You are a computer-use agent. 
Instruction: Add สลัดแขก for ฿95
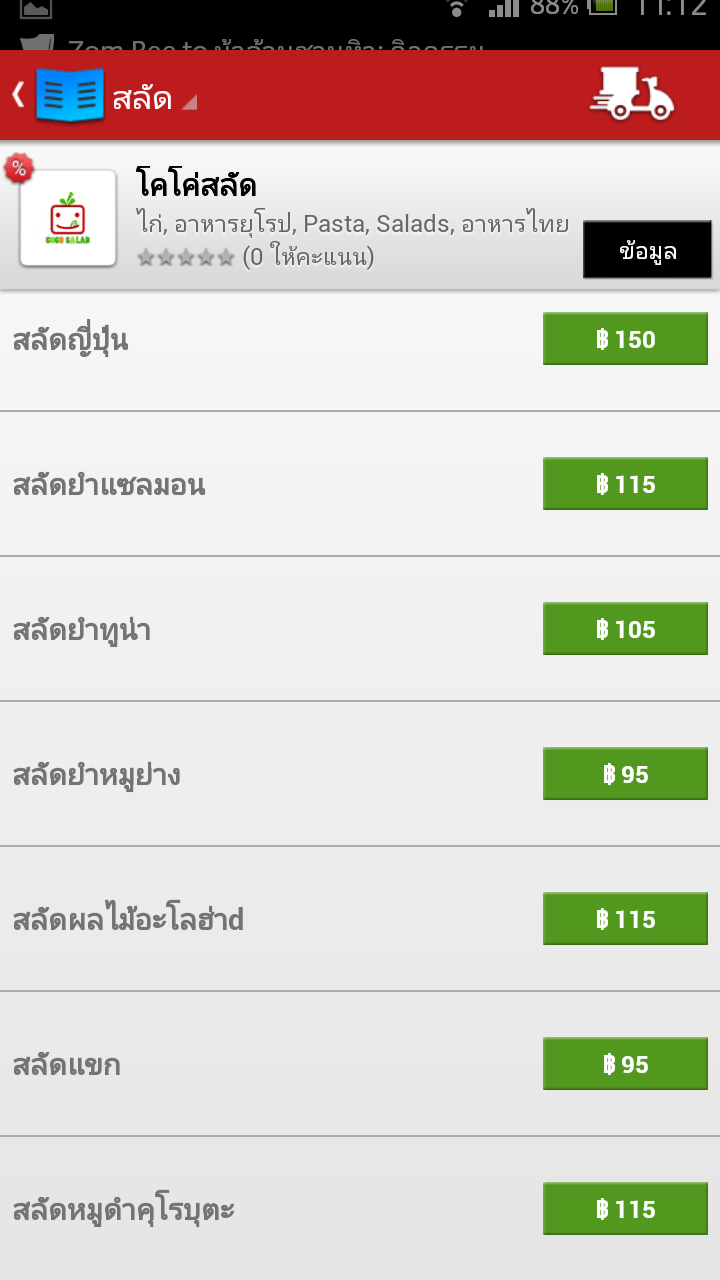pyautogui.click(x=625, y=1064)
